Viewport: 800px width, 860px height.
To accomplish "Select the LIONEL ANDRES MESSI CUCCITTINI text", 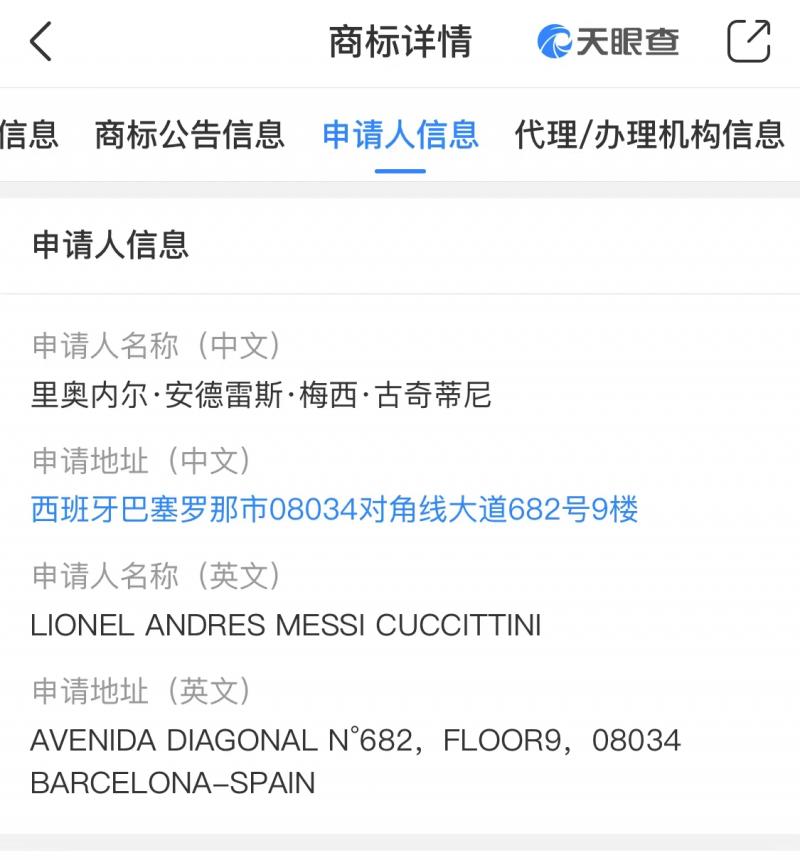I will pyautogui.click(x=287, y=622).
